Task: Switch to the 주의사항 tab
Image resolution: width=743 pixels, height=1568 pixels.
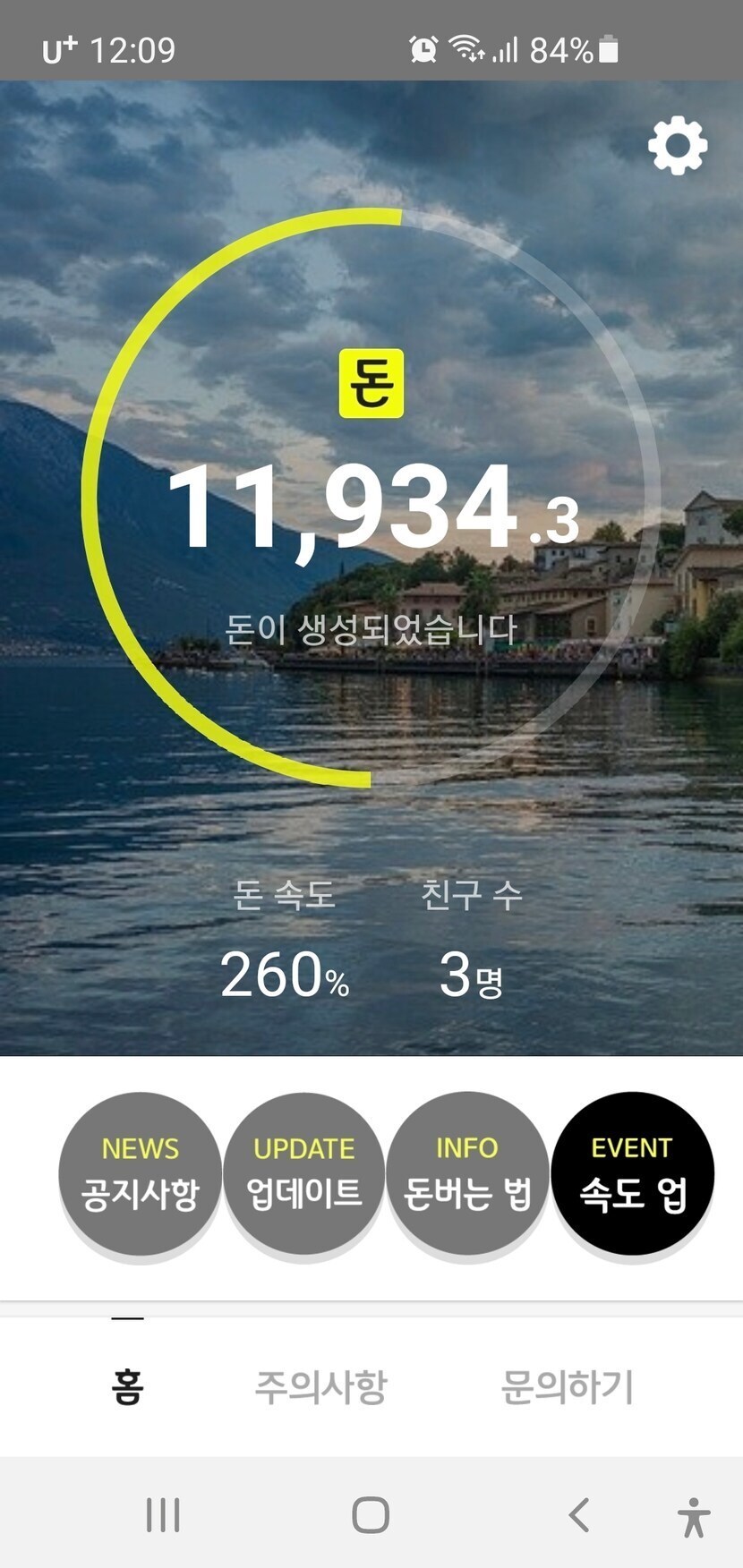Action: tap(320, 1386)
